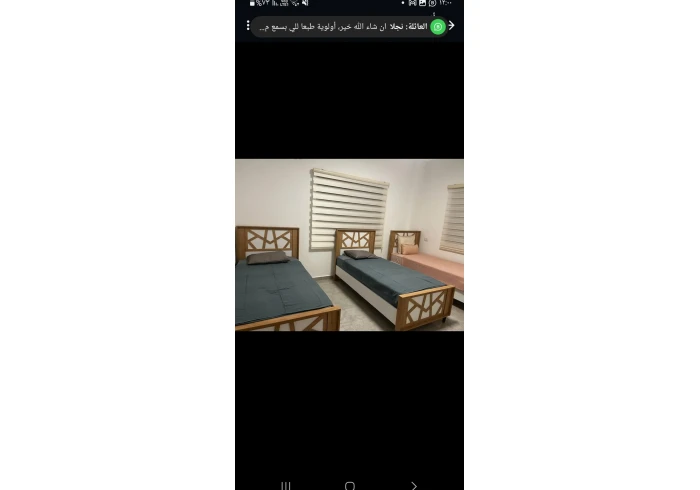700x490 pixels.
Task: Tap the bedroom photo to toggle controls
Action: [349, 245]
